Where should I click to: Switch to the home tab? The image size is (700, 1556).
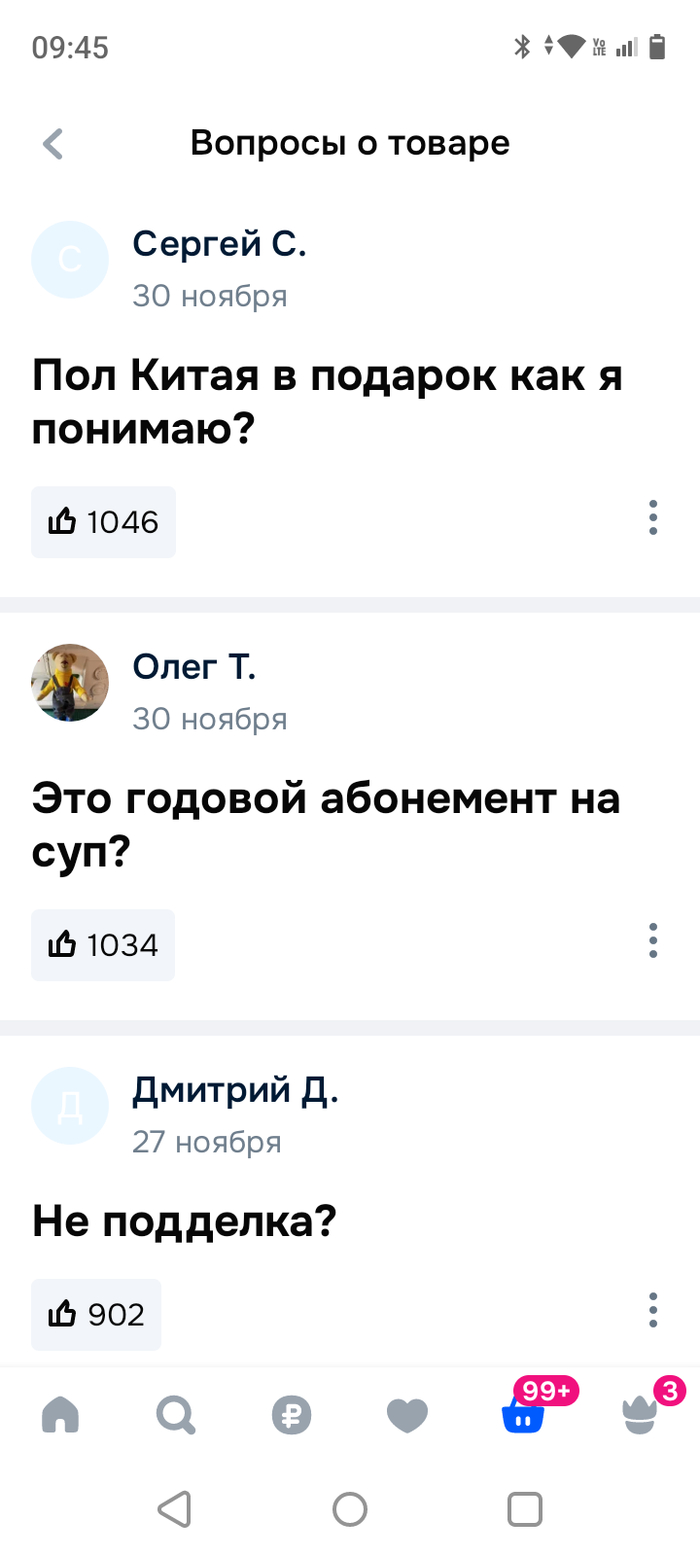click(60, 1414)
